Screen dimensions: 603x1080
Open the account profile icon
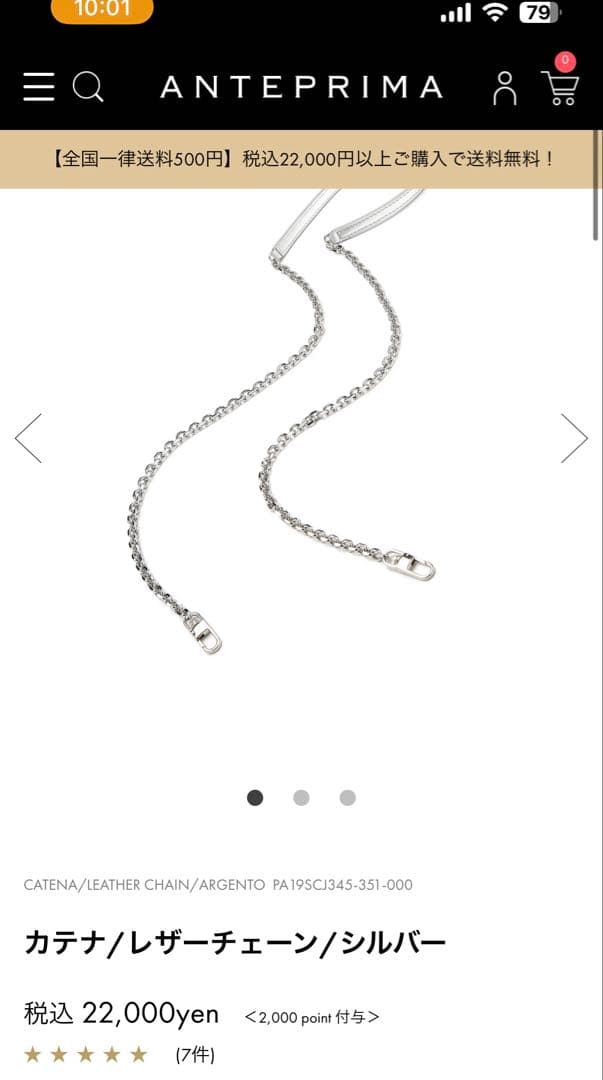point(505,88)
